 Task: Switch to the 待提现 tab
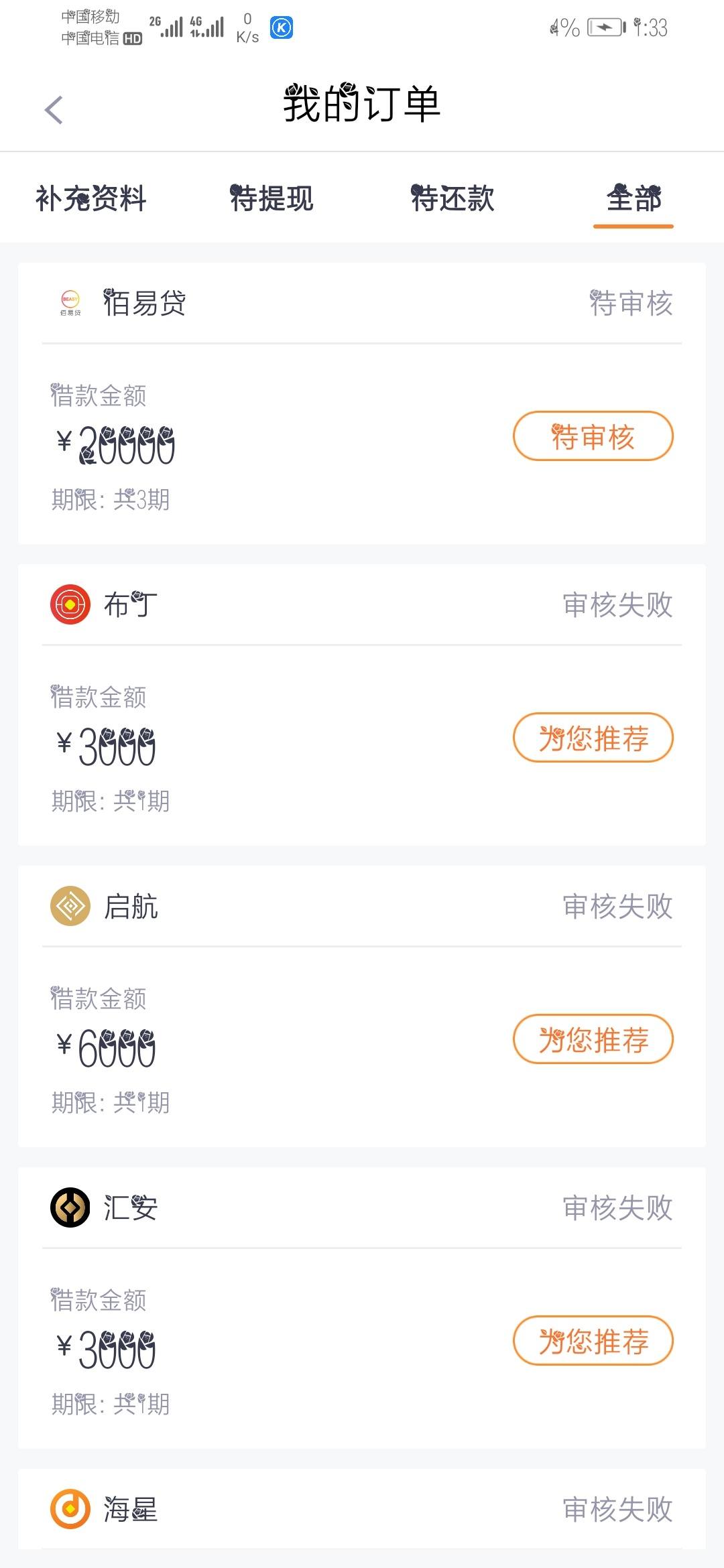click(x=271, y=198)
